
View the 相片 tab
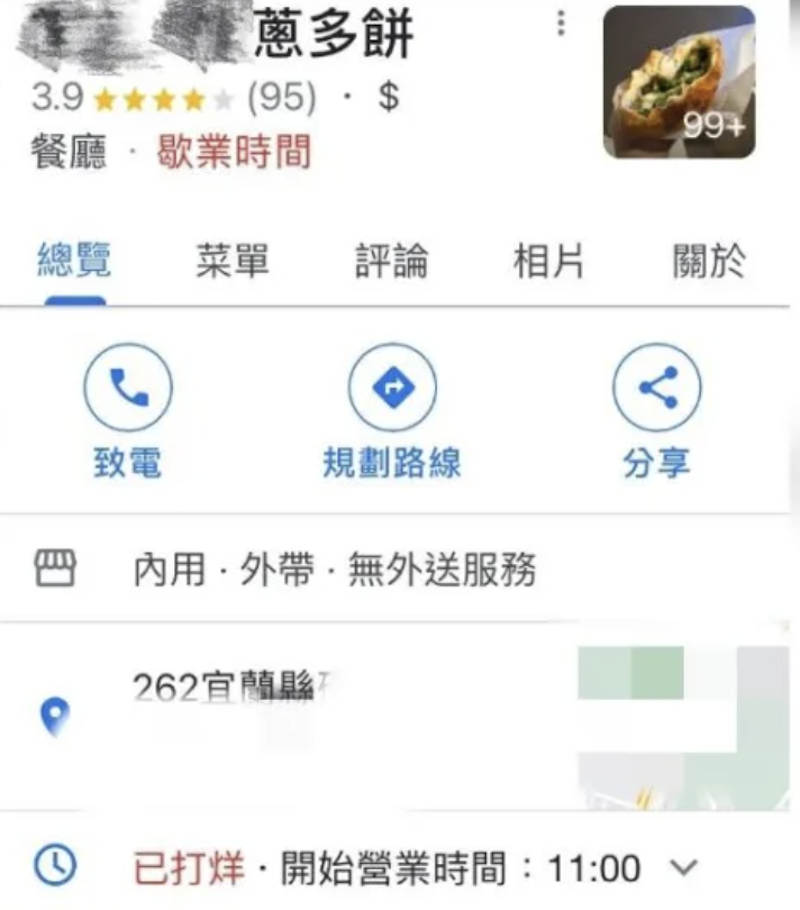tap(549, 261)
